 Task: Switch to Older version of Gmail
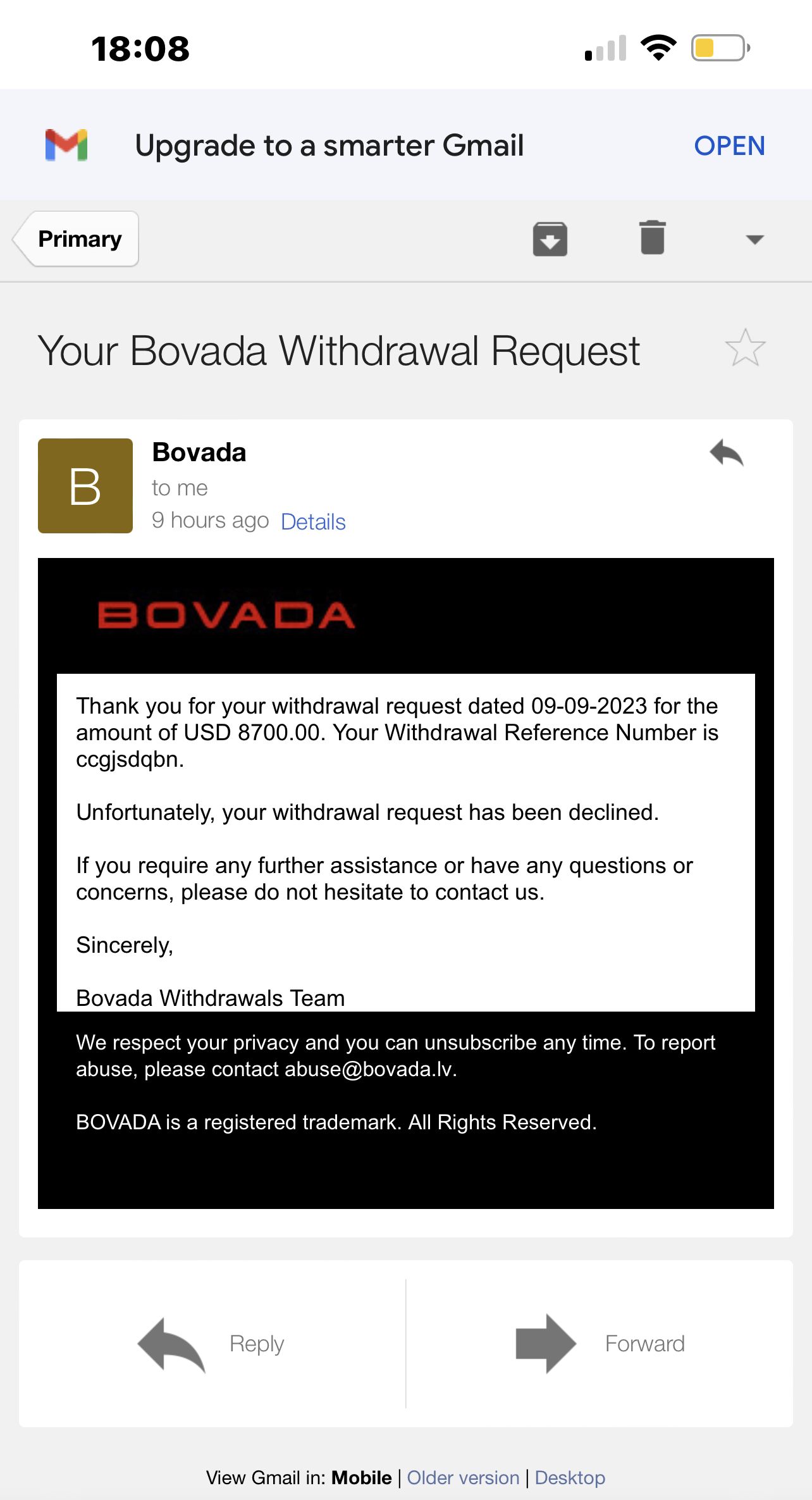(463, 1478)
